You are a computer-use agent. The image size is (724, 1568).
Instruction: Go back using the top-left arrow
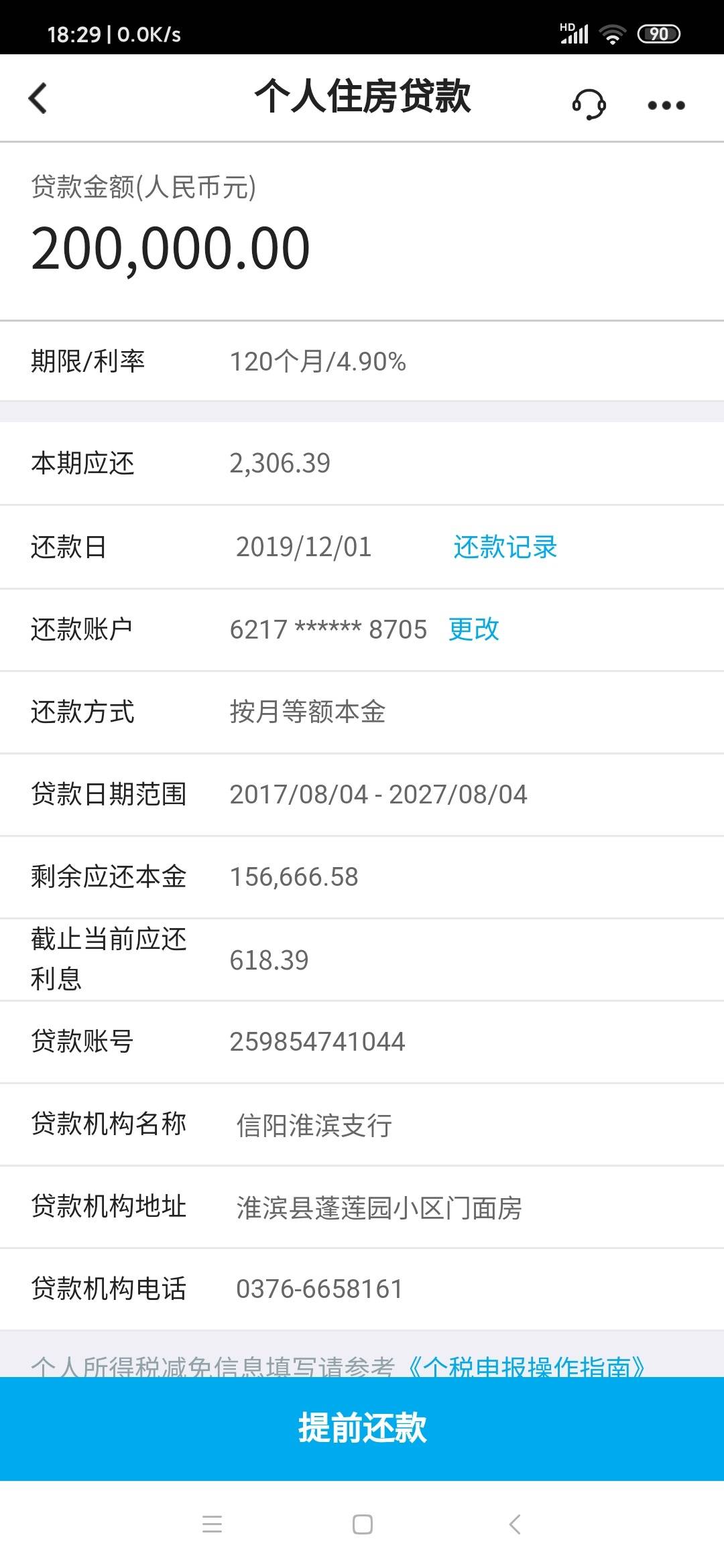tap(38, 99)
